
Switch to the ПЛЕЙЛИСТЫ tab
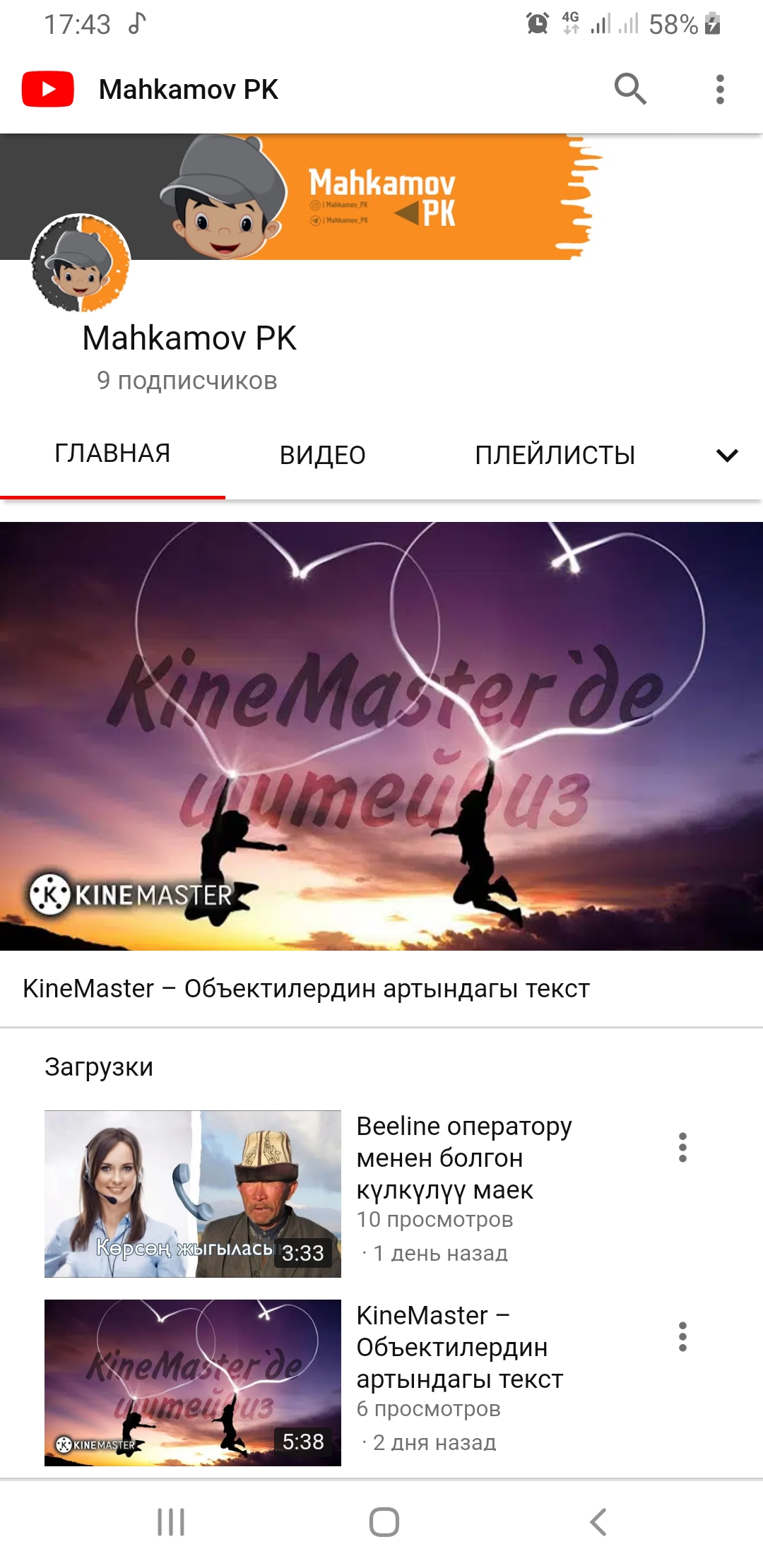(x=555, y=455)
